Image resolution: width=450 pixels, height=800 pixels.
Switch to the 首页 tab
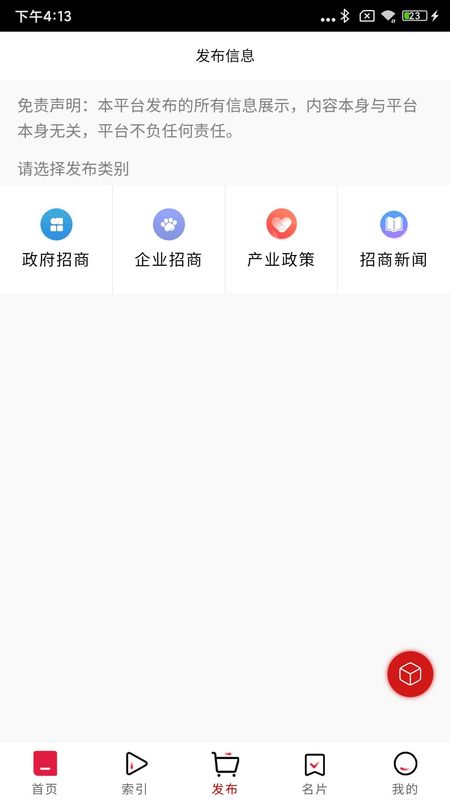click(x=45, y=772)
